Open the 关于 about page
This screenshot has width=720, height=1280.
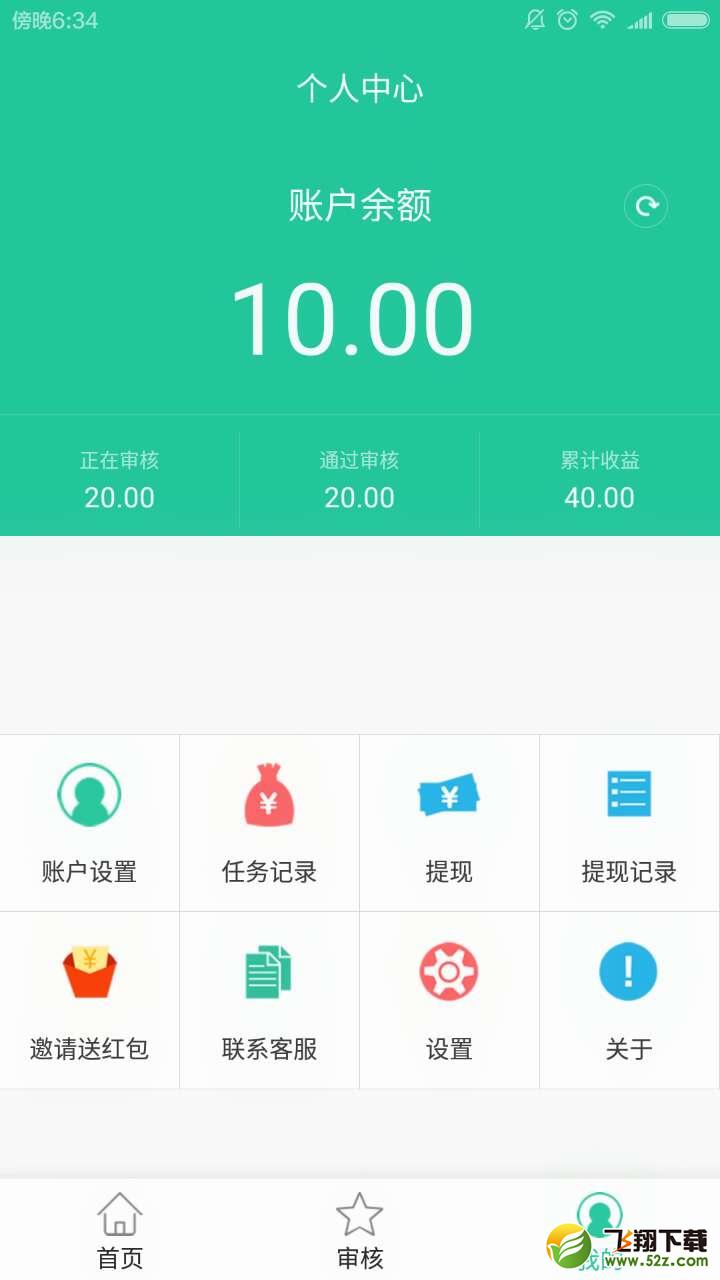point(629,1000)
